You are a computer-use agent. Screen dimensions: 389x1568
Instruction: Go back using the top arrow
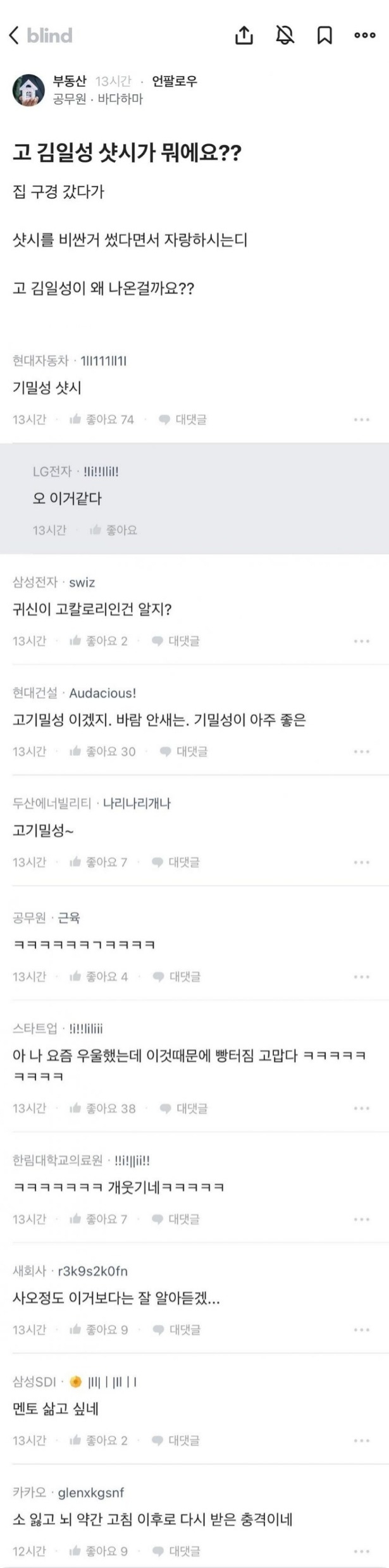14,35
